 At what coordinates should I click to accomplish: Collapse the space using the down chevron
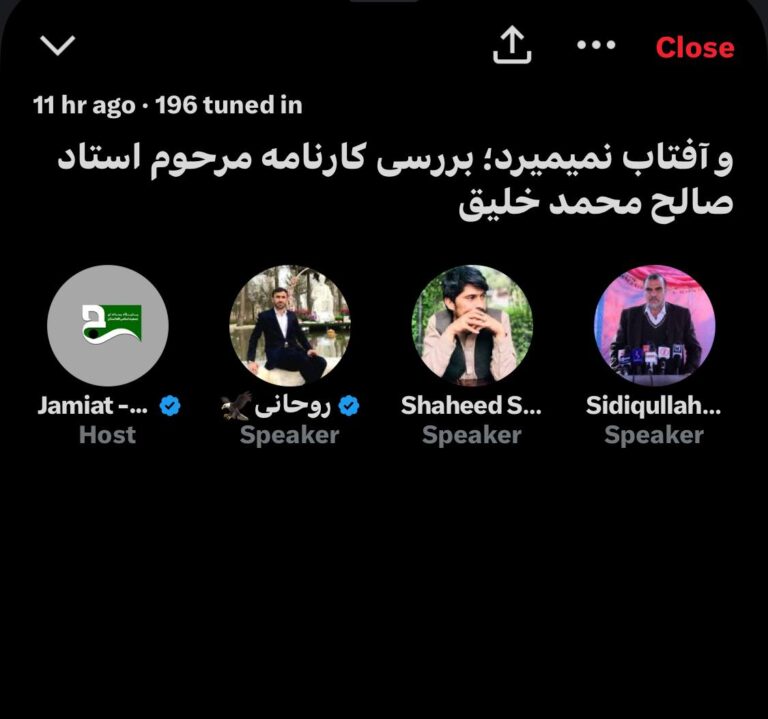click(x=57, y=46)
